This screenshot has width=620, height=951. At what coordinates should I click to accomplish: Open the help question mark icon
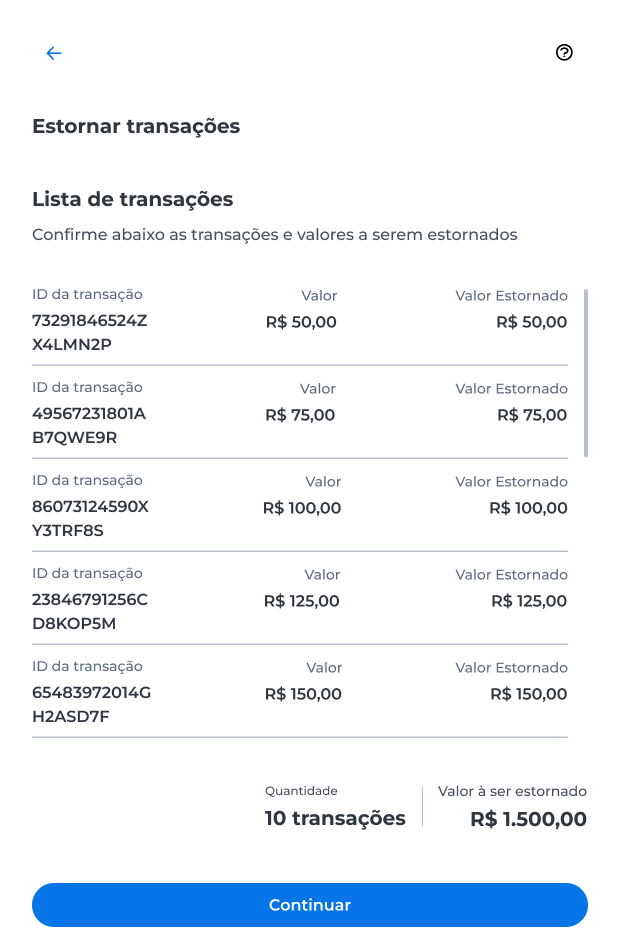[564, 53]
